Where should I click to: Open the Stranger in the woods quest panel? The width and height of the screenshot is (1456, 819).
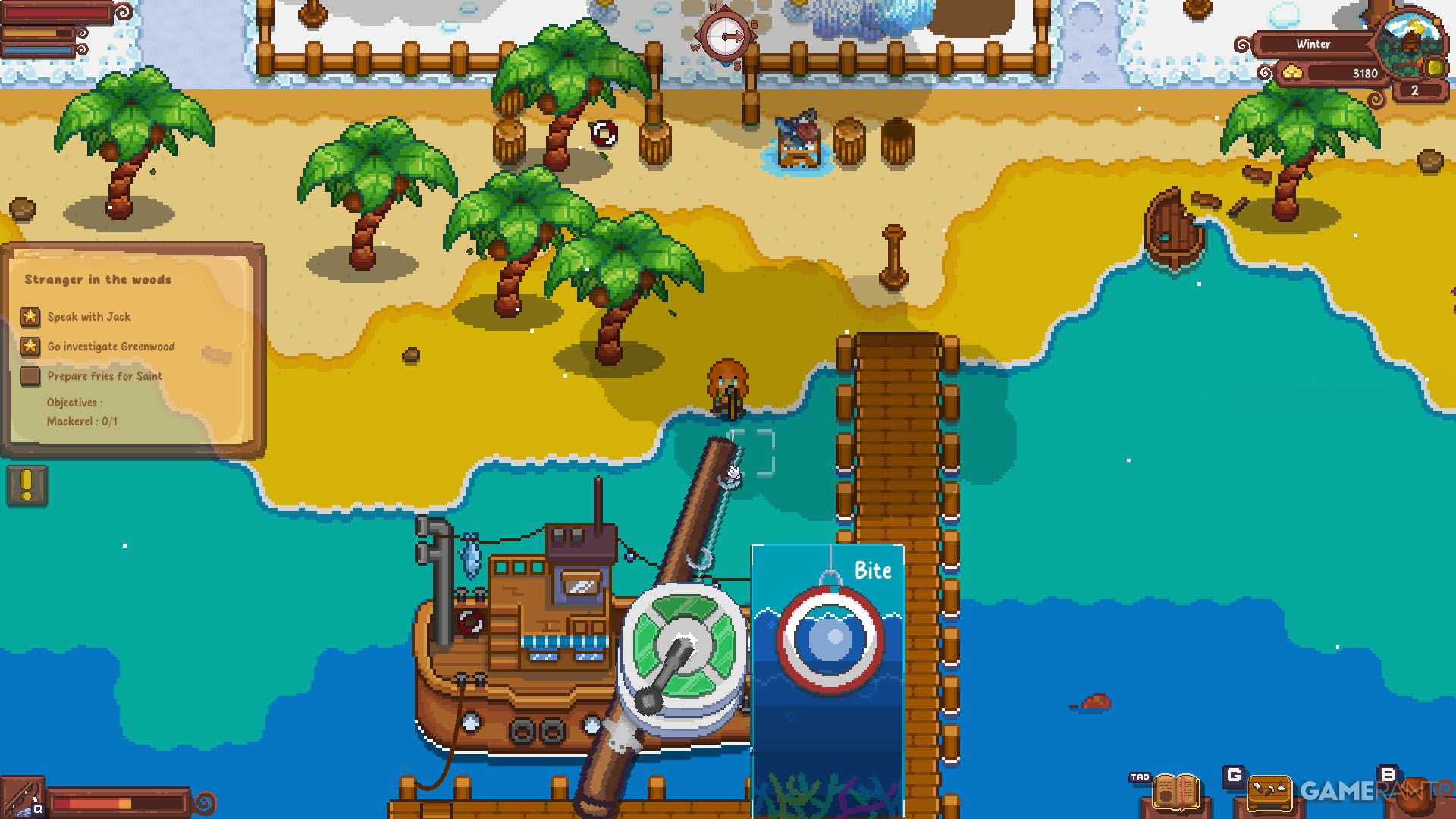133,349
